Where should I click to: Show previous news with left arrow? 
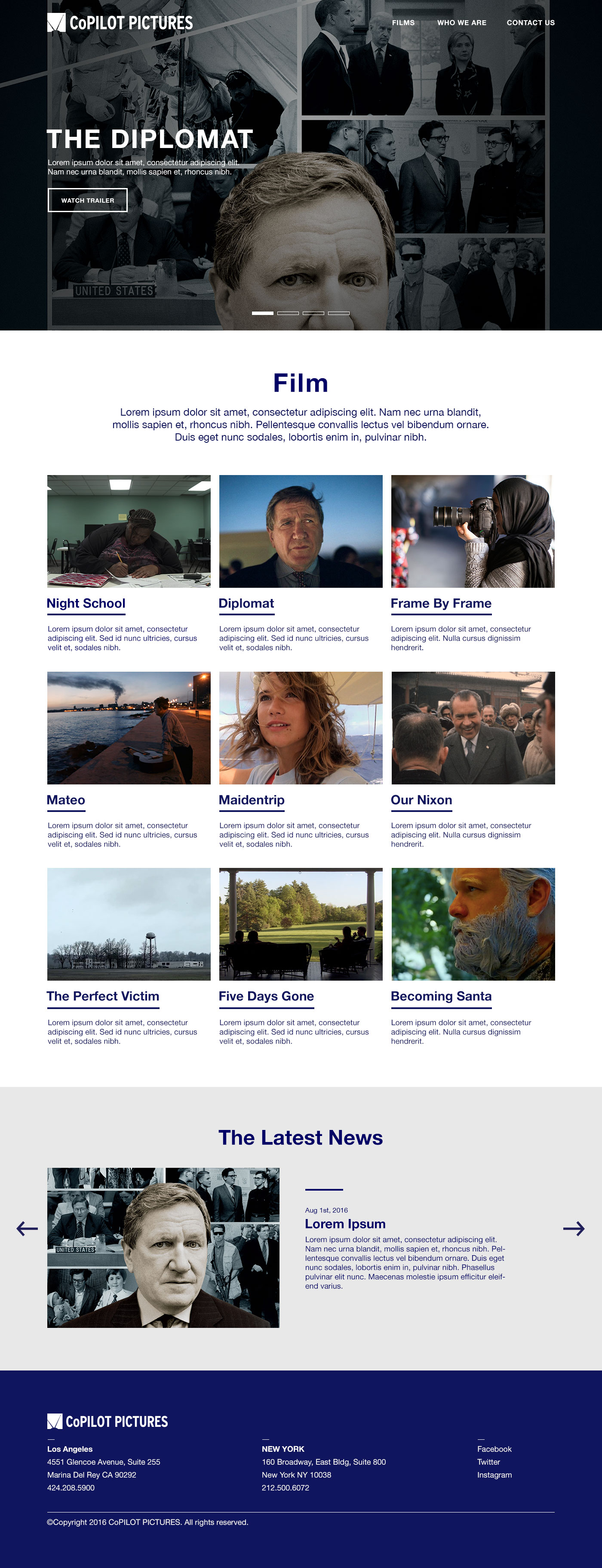point(27,1228)
